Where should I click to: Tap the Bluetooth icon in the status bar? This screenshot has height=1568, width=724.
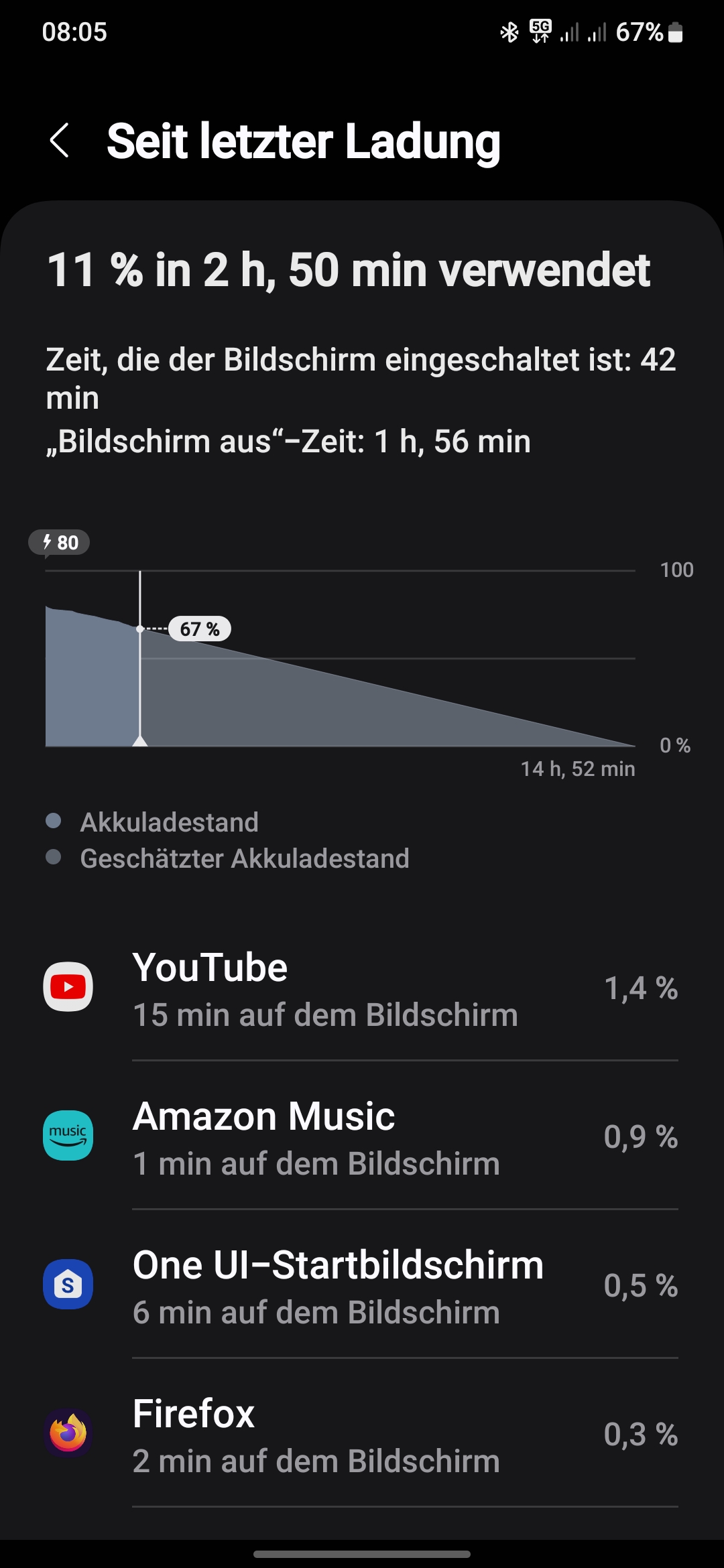[x=508, y=32]
